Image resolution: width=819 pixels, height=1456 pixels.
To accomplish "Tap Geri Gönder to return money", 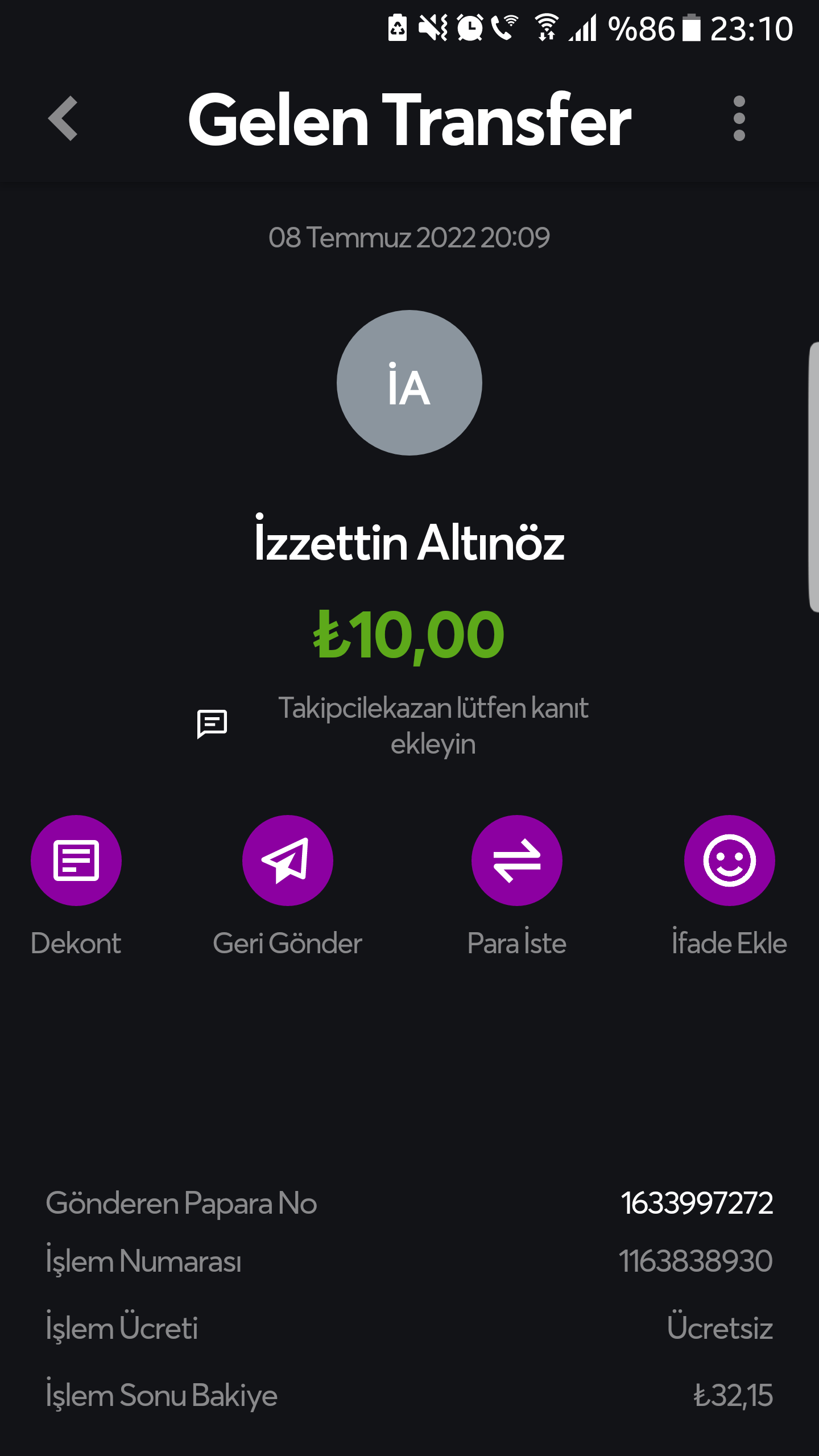I will (x=288, y=861).
